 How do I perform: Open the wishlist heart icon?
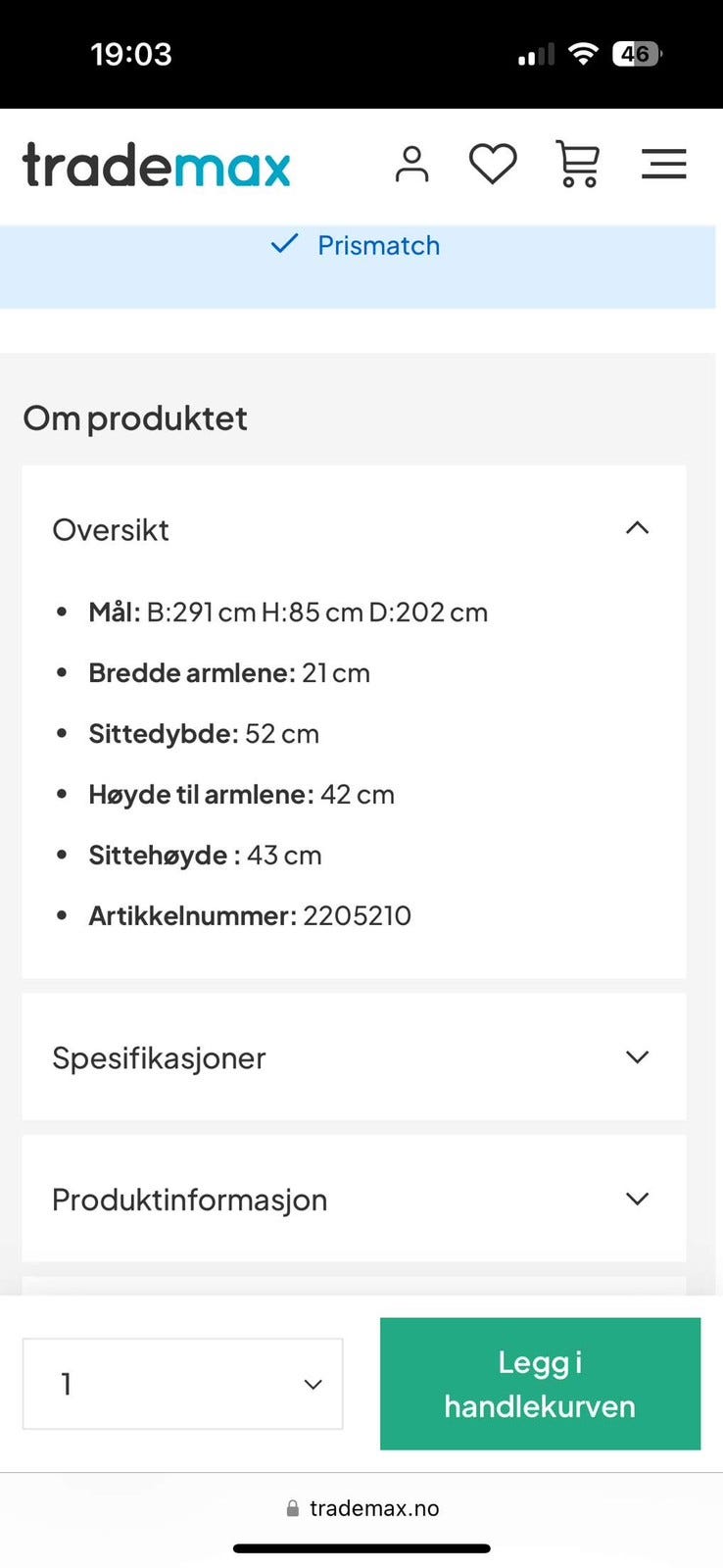(493, 165)
